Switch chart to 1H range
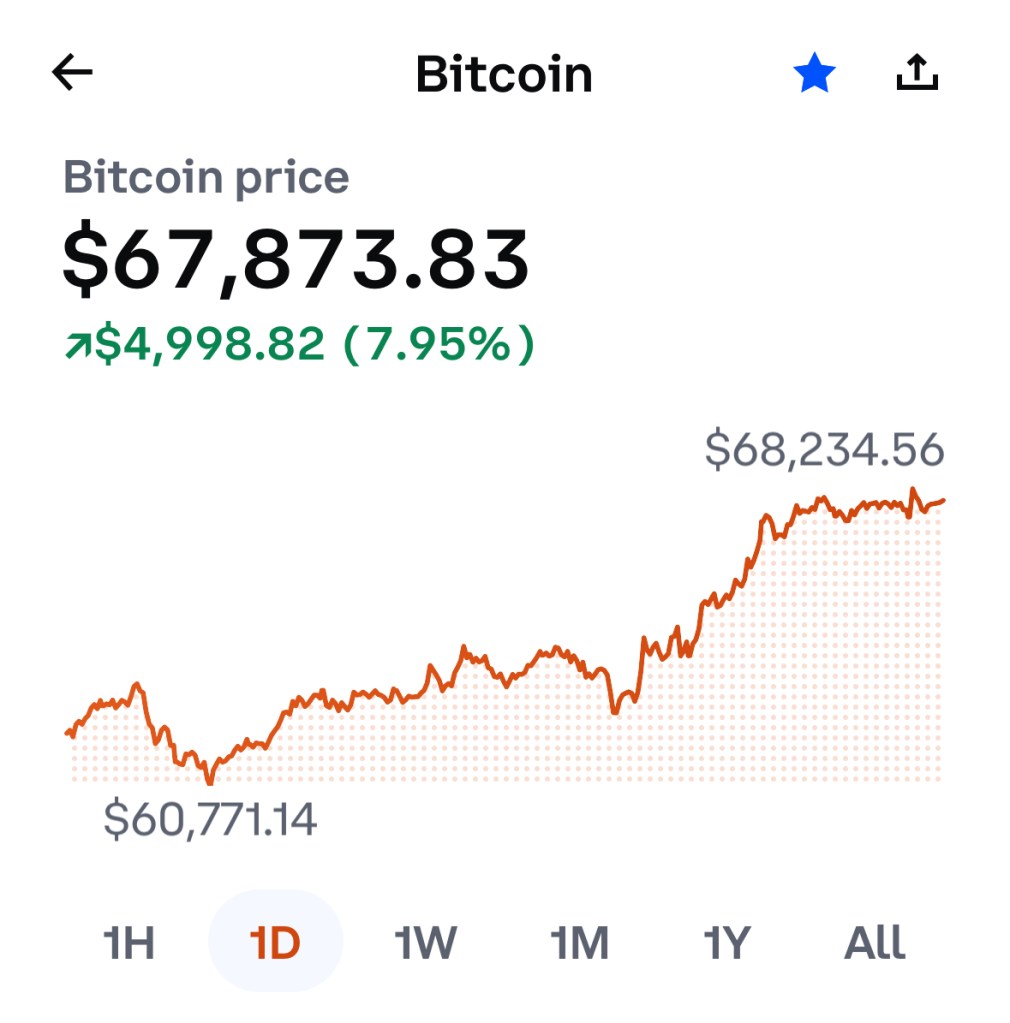 click(x=129, y=942)
